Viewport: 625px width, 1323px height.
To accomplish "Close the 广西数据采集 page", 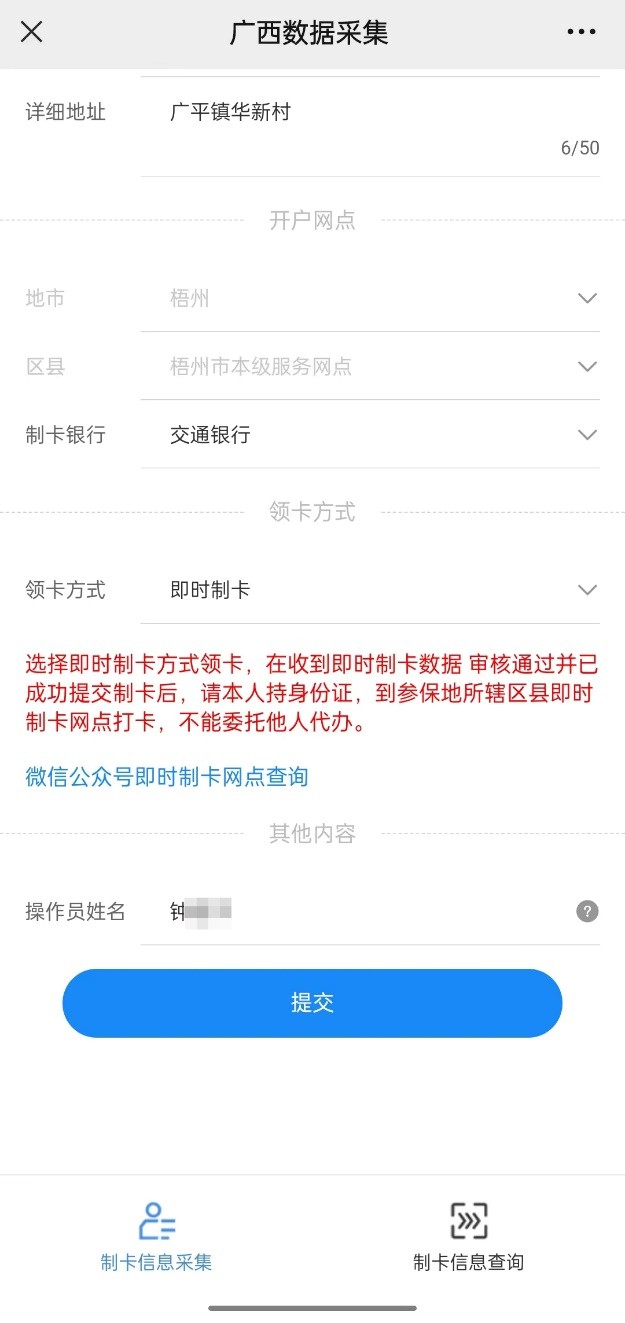I will pyautogui.click(x=32, y=32).
